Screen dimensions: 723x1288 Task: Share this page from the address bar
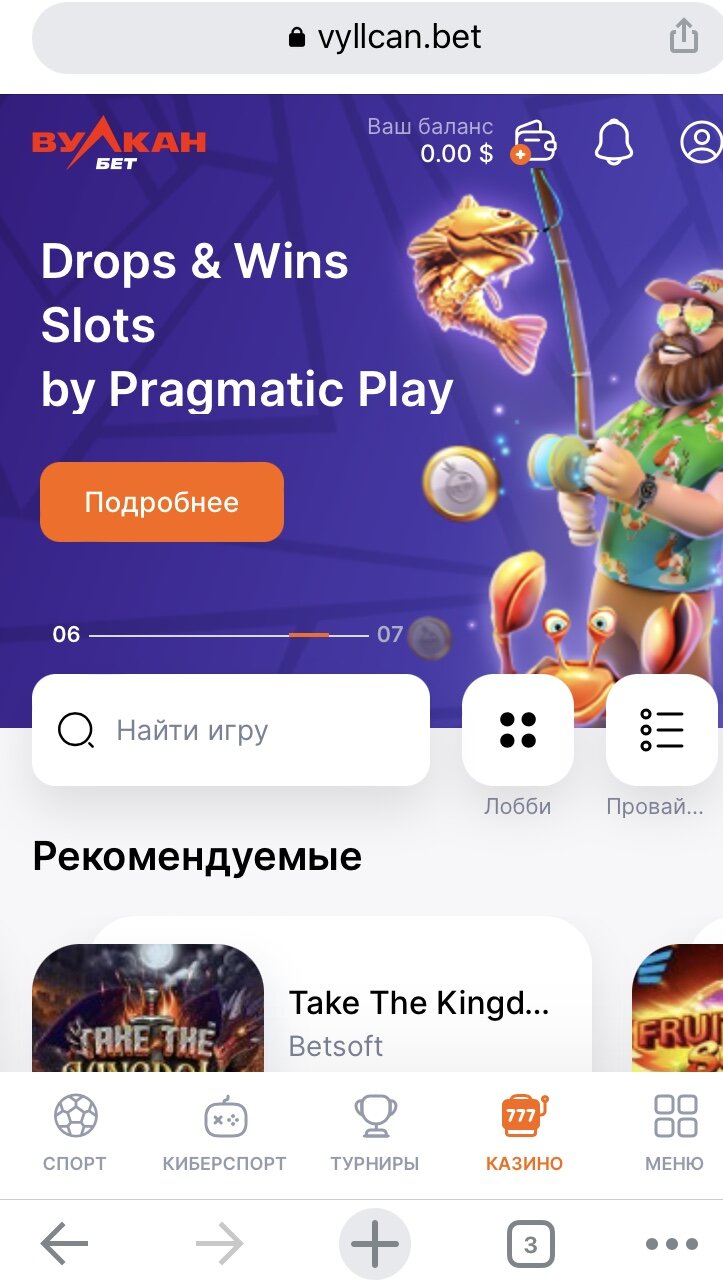tap(683, 38)
